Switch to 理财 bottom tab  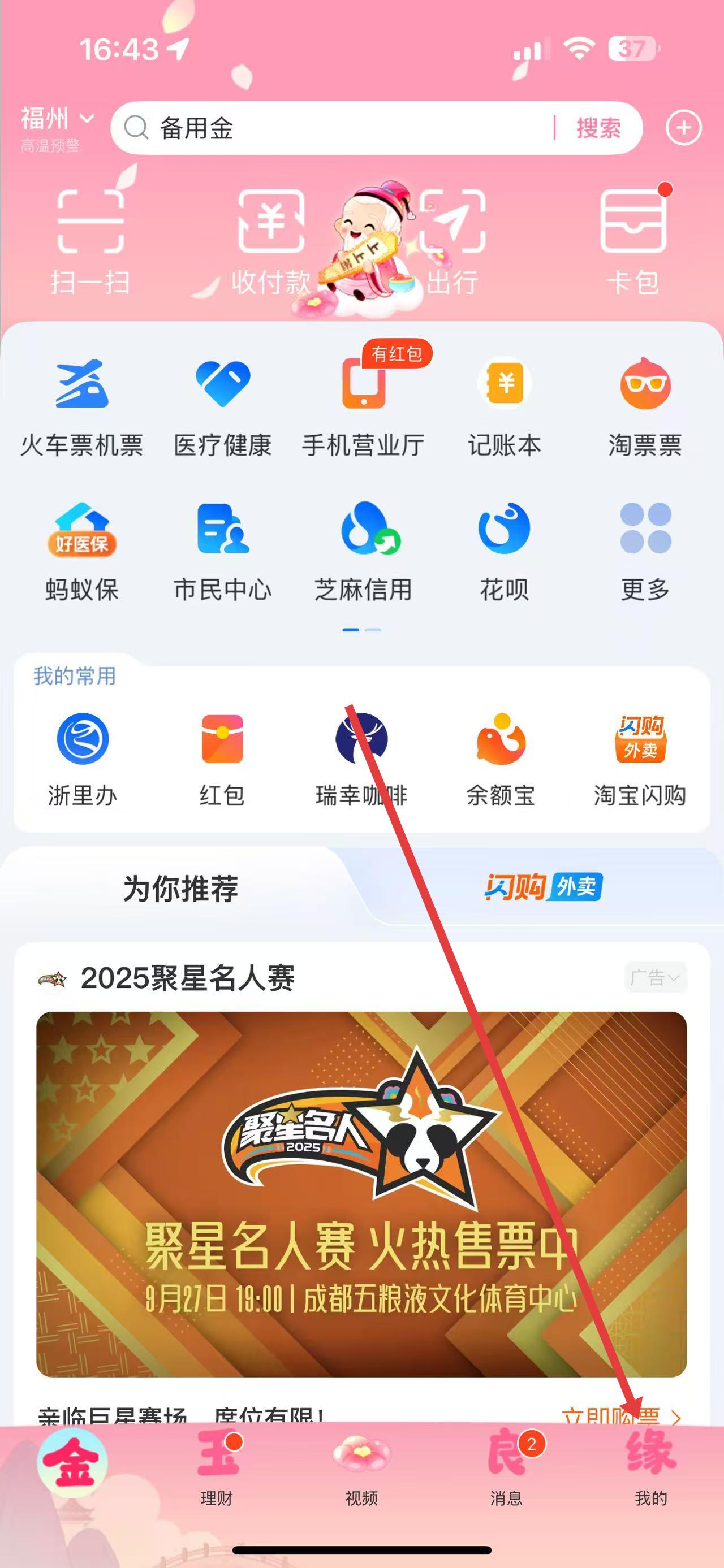(x=217, y=1468)
